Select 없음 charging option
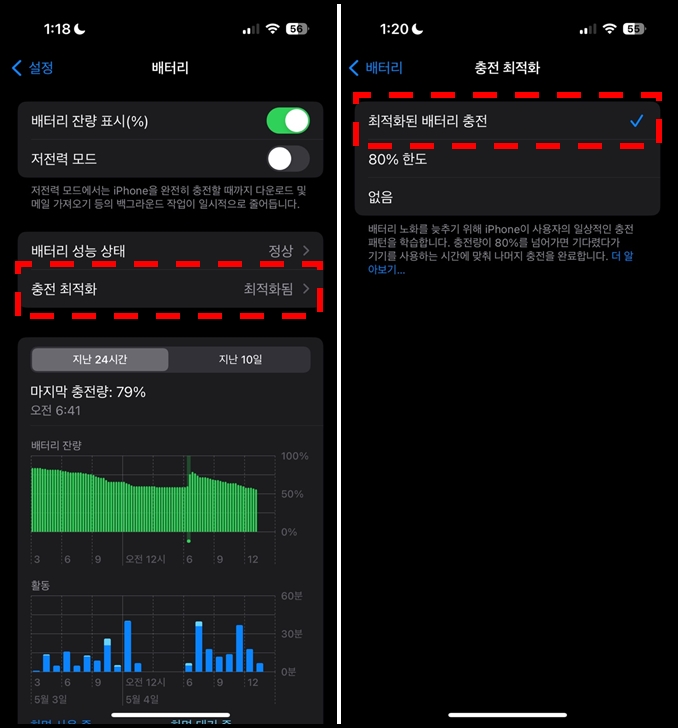The image size is (678, 728). click(508, 196)
